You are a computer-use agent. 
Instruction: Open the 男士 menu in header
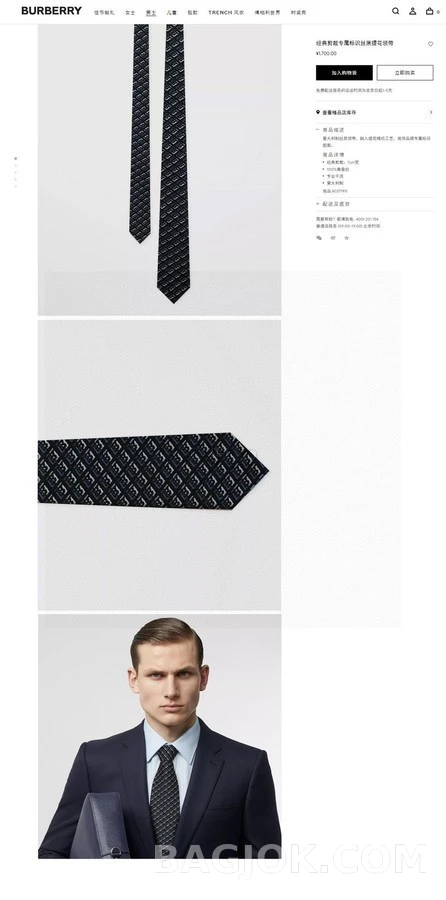pos(150,12)
